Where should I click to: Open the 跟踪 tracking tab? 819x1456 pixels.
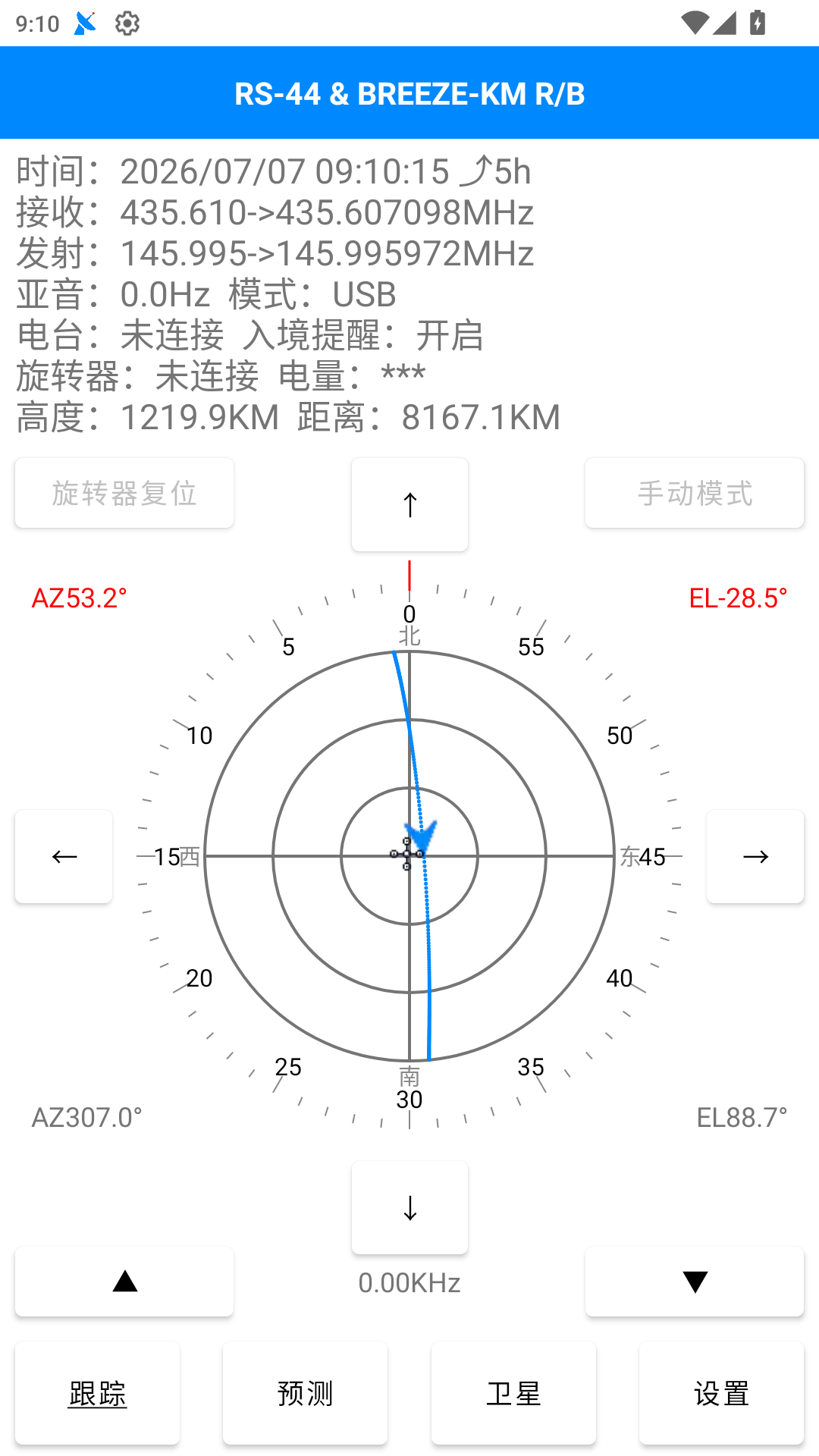[x=97, y=1393]
